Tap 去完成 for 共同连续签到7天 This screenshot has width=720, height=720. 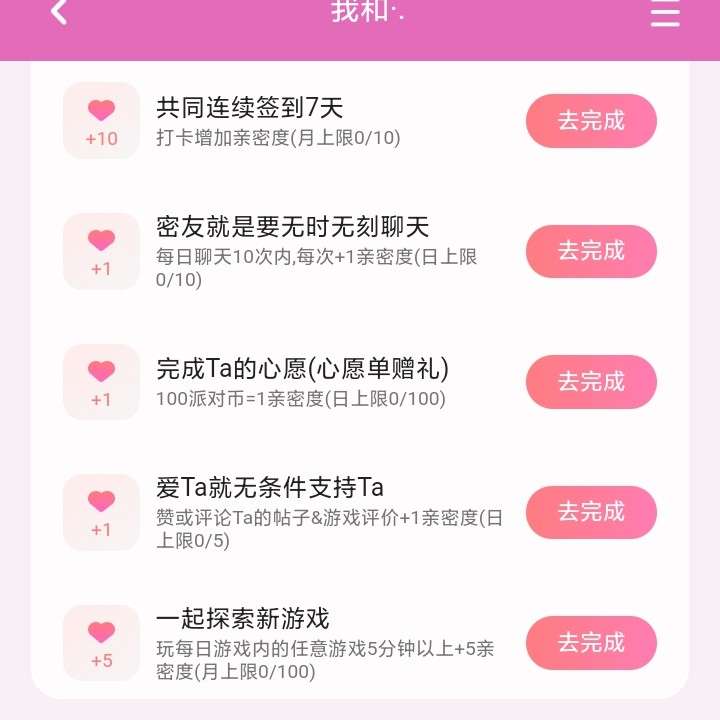coord(591,121)
